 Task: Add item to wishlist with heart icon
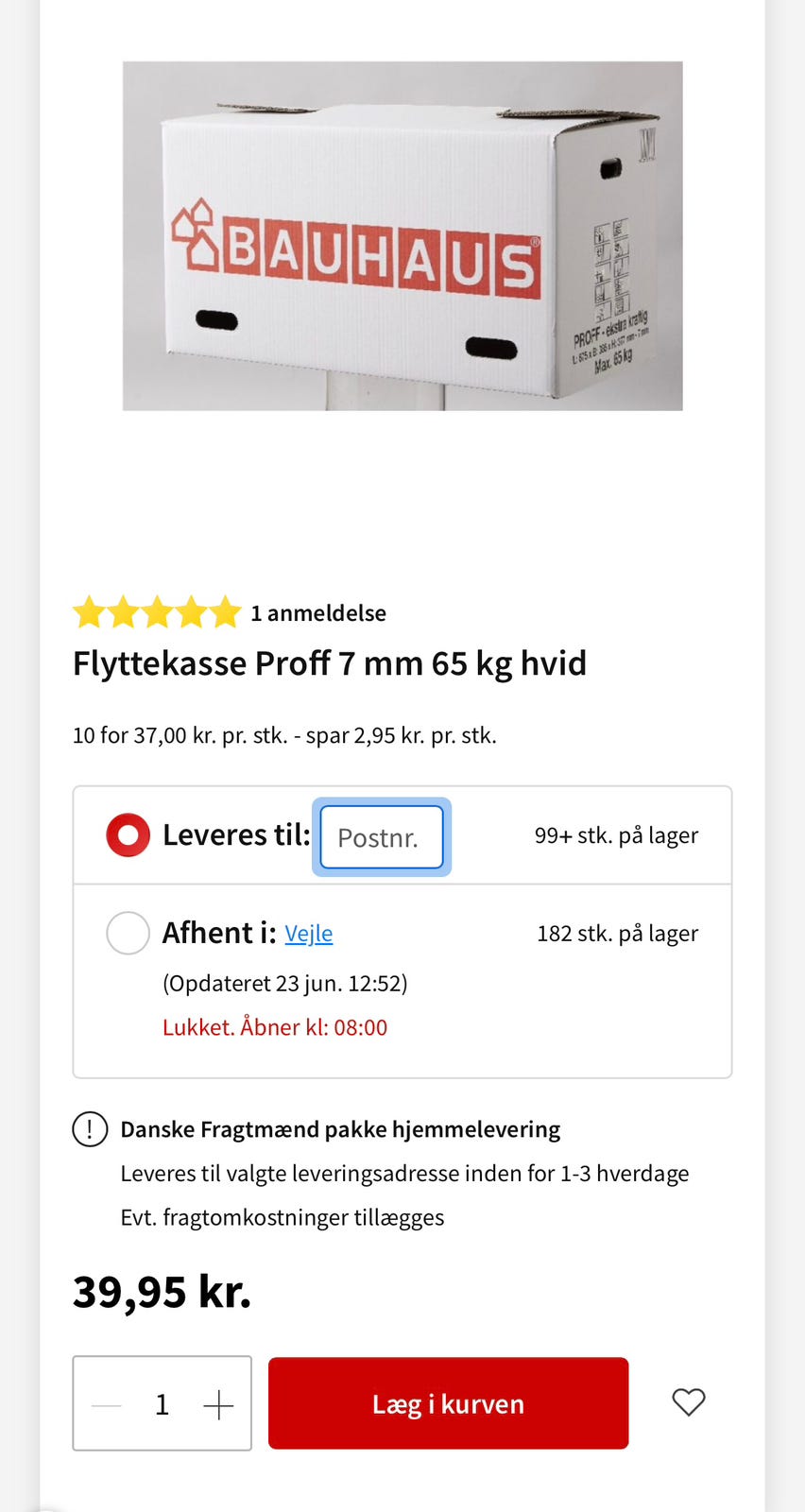tap(688, 1402)
